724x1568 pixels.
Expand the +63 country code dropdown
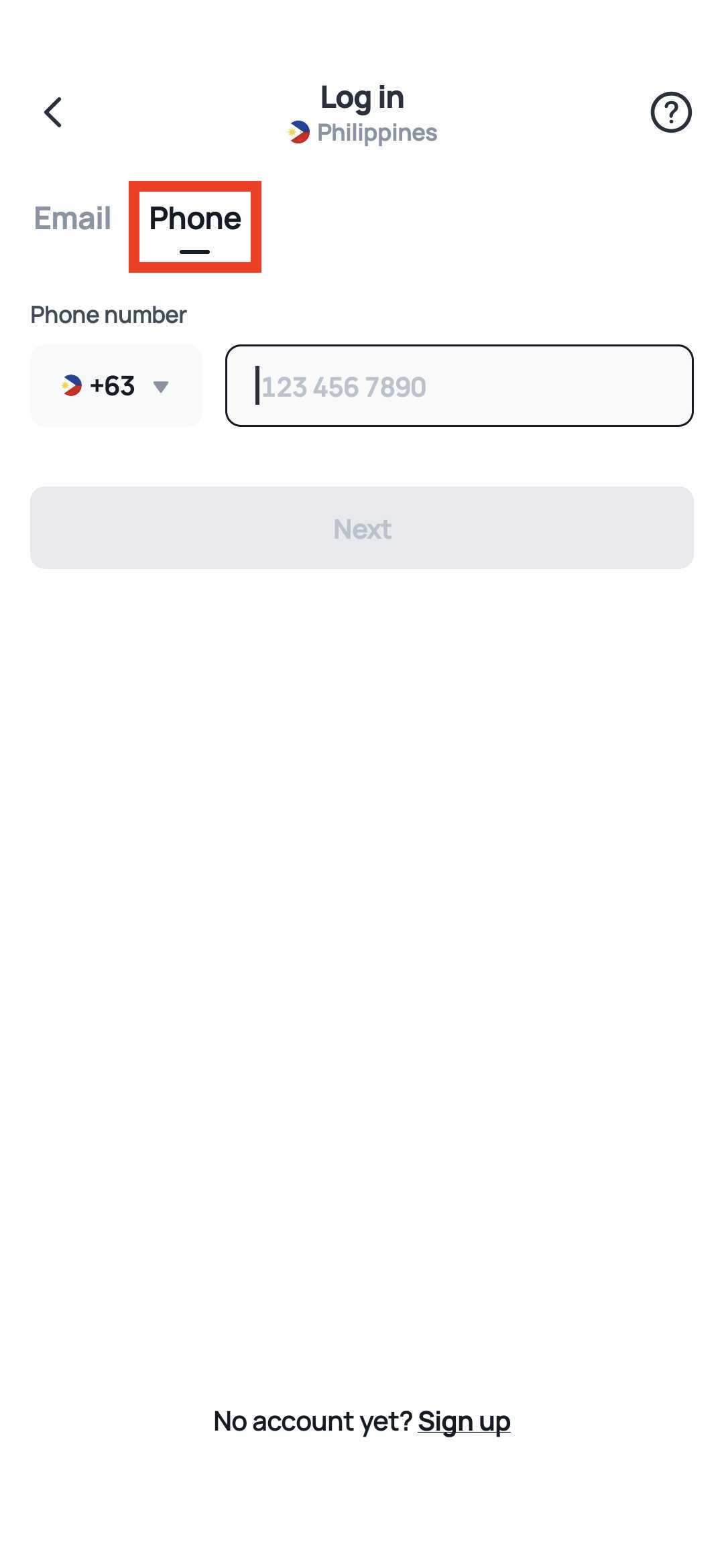coord(116,386)
